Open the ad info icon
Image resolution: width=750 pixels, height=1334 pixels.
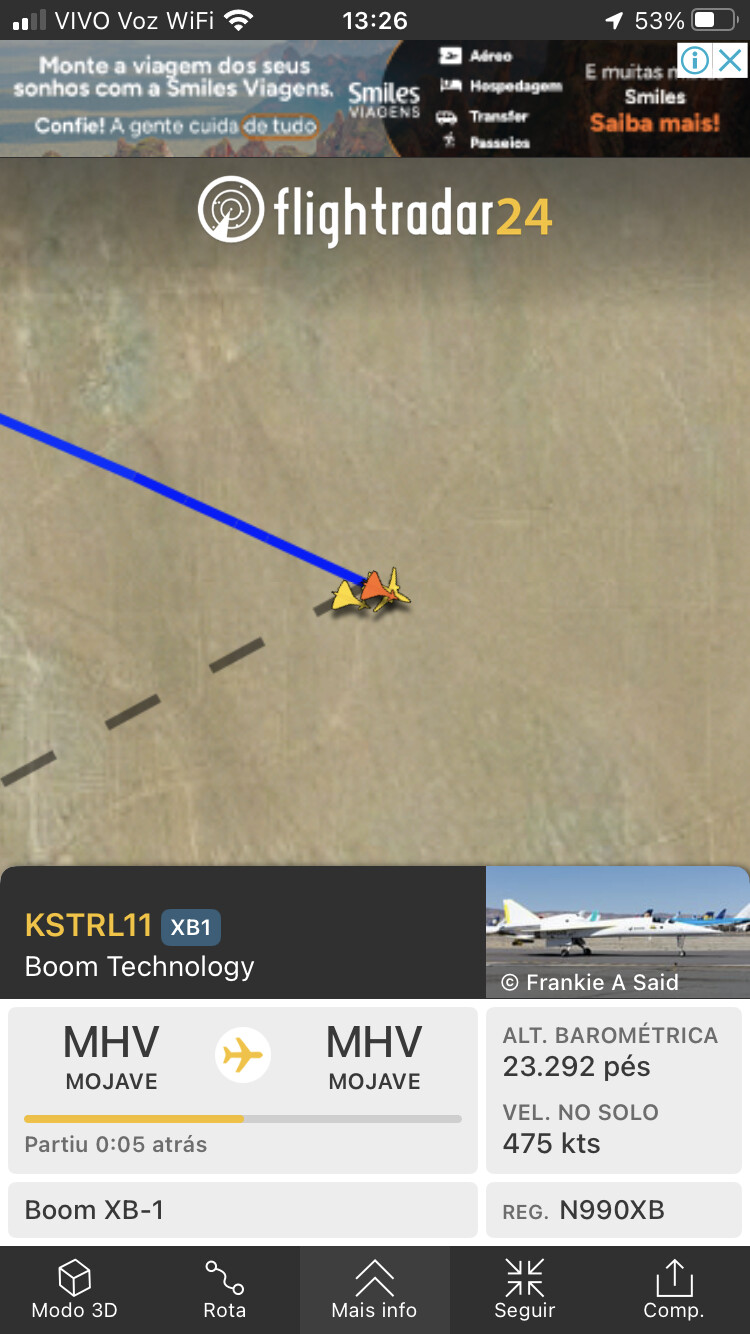(695, 61)
